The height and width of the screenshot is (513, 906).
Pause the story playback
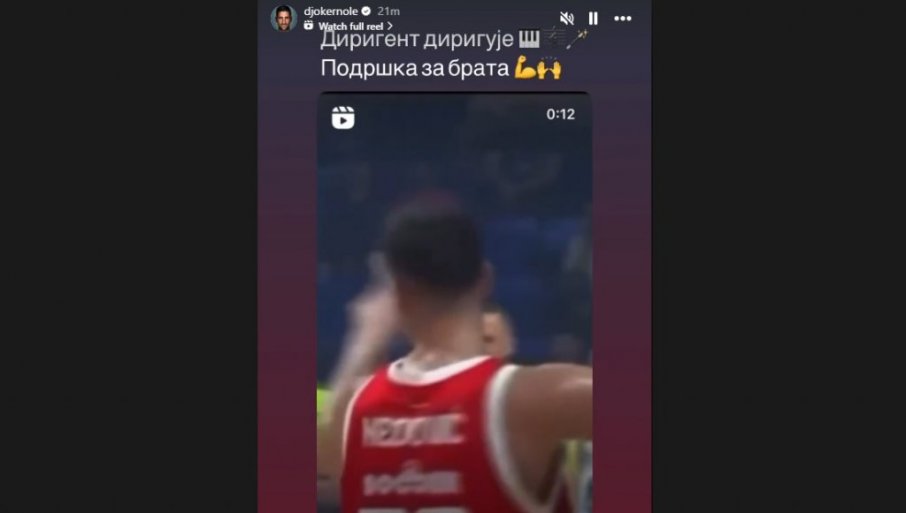pos(593,18)
